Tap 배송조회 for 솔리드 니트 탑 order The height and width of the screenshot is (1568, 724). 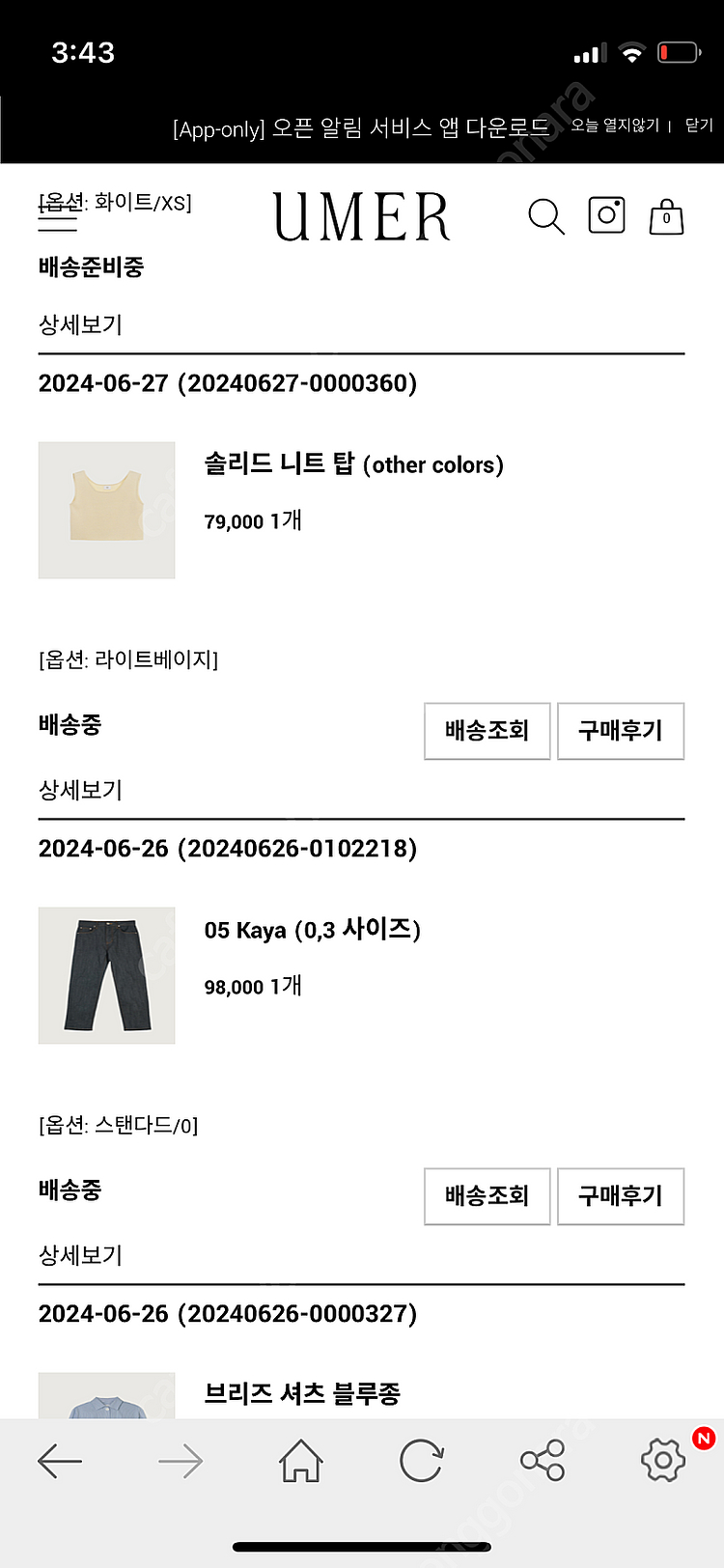(487, 731)
